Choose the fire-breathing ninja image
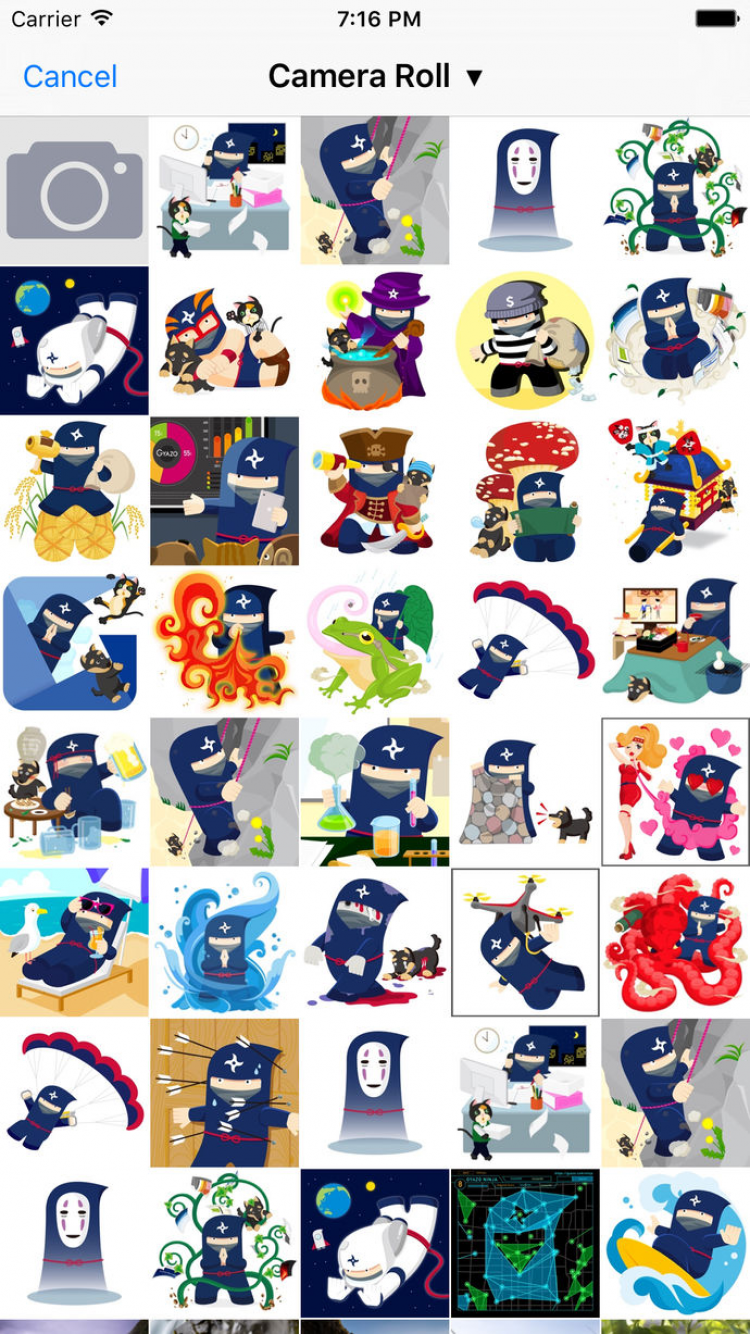750x1334 pixels. coord(225,642)
